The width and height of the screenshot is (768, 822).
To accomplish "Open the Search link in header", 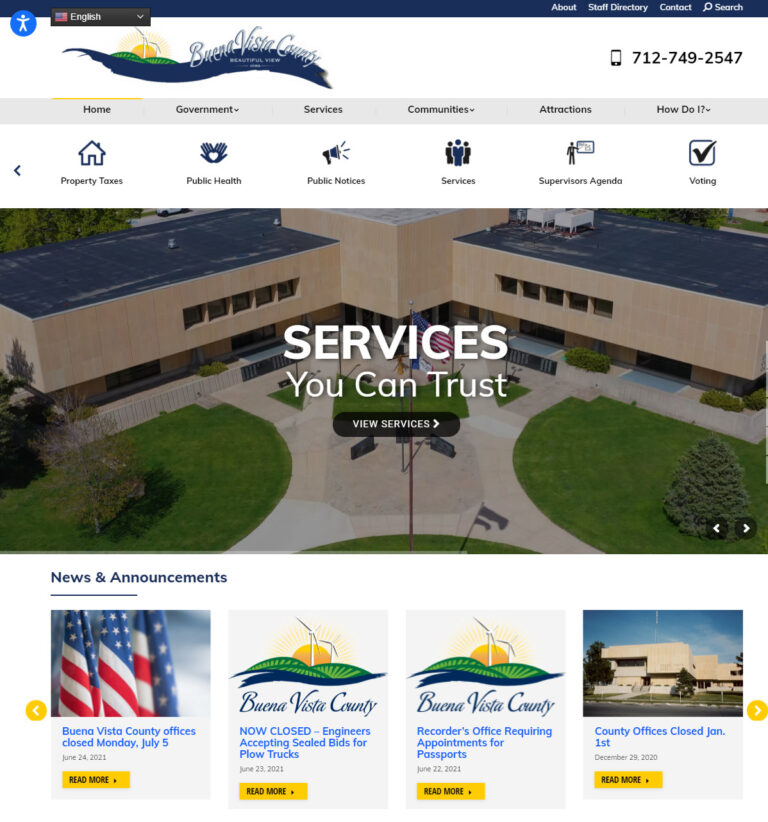I will tap(723, 7).
